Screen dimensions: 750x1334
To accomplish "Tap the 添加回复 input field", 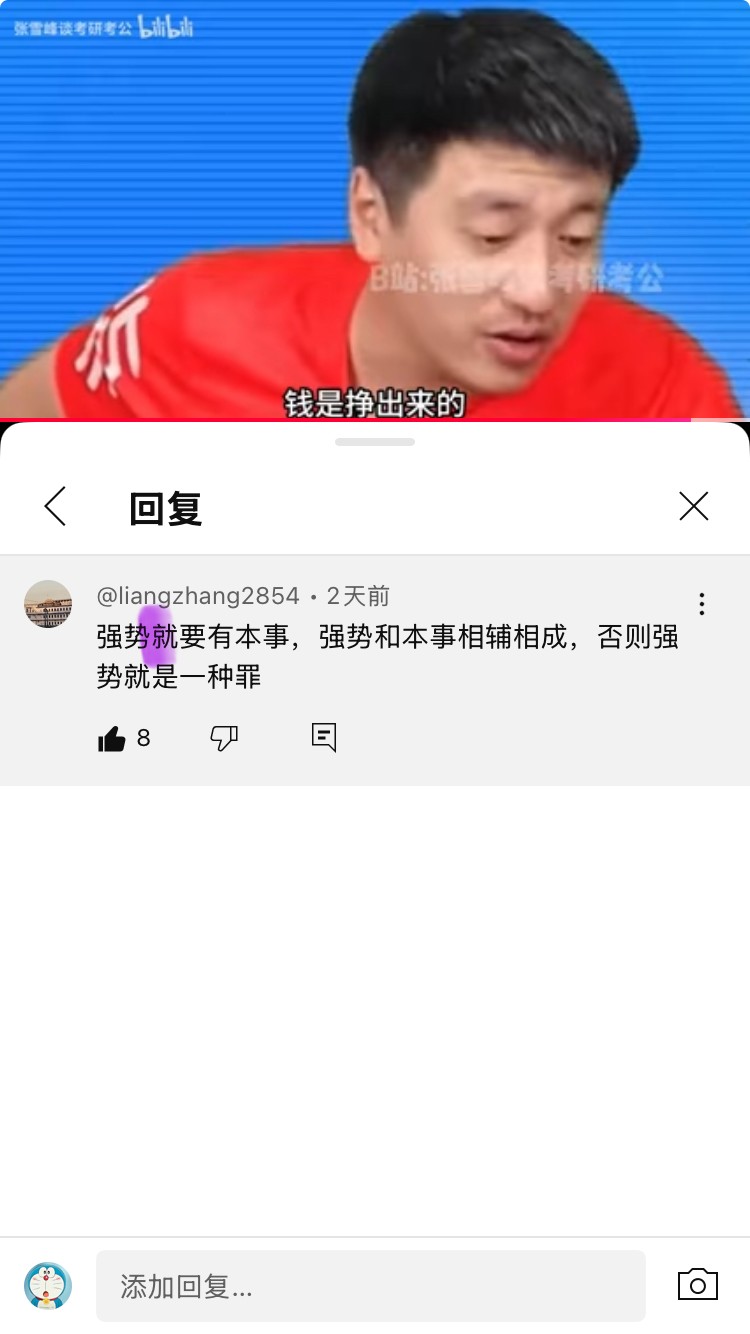I will (370, 1286).
